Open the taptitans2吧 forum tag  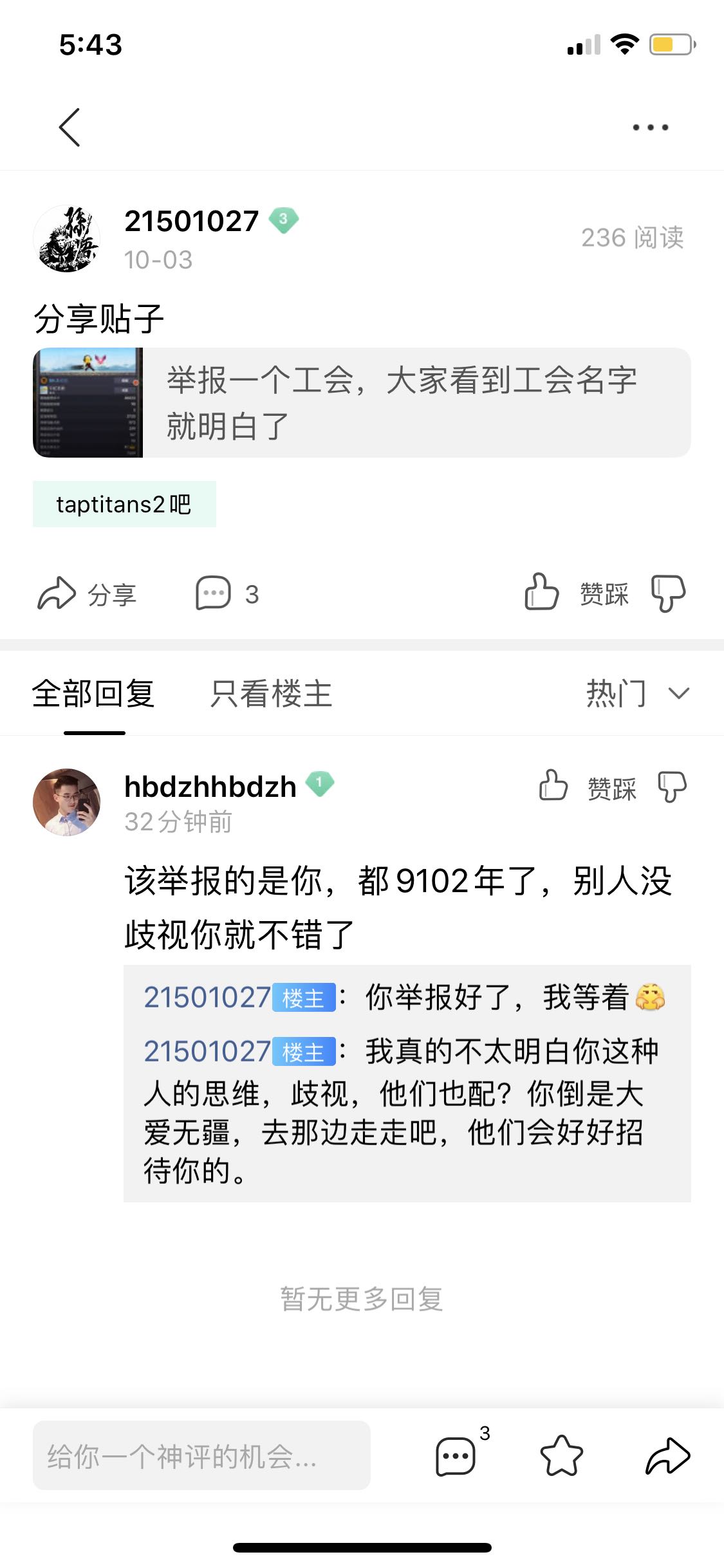click(124, 504)
